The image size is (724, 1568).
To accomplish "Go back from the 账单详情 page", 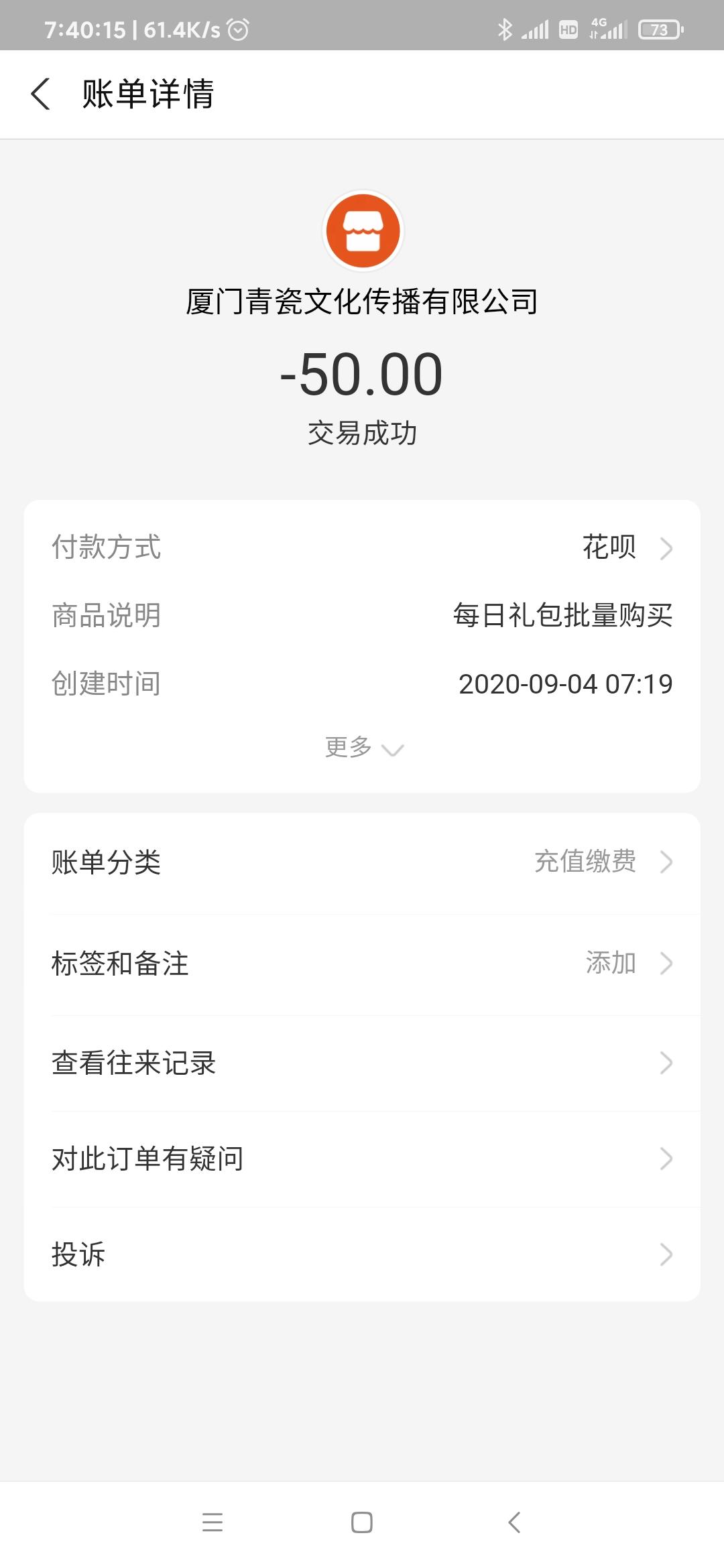I will [41, 94].
